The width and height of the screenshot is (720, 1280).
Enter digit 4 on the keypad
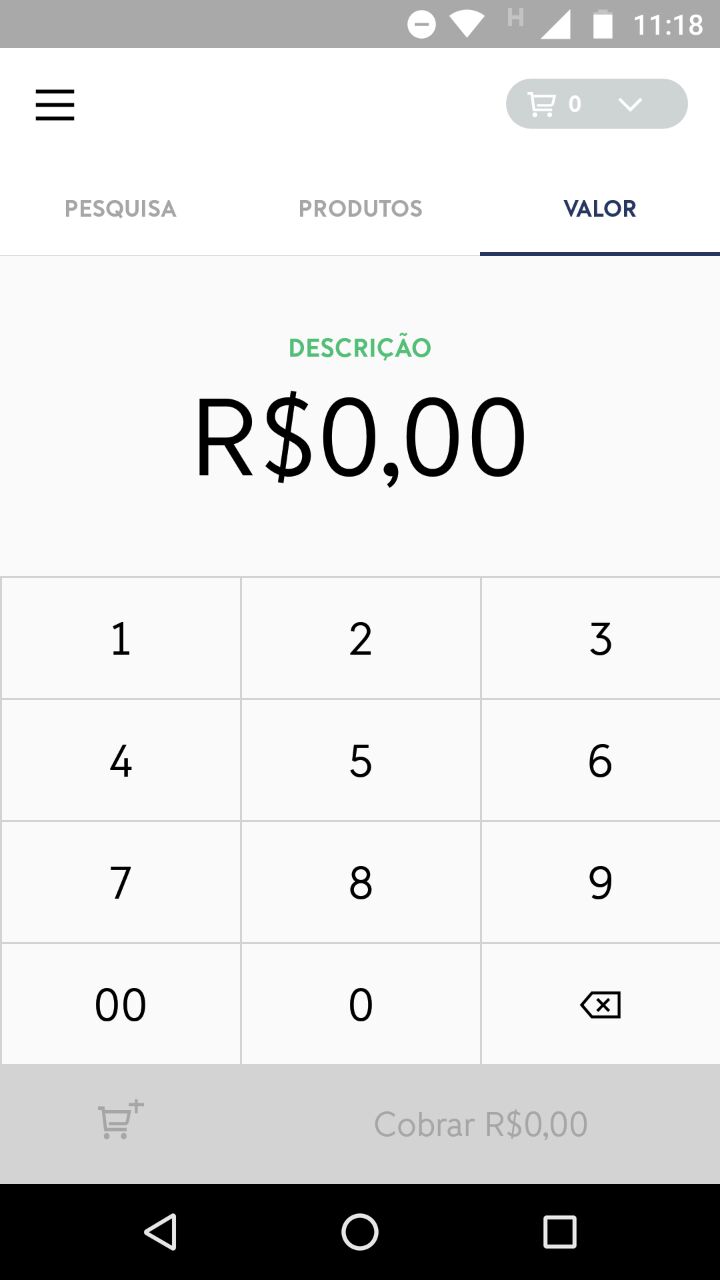[120, 761]
